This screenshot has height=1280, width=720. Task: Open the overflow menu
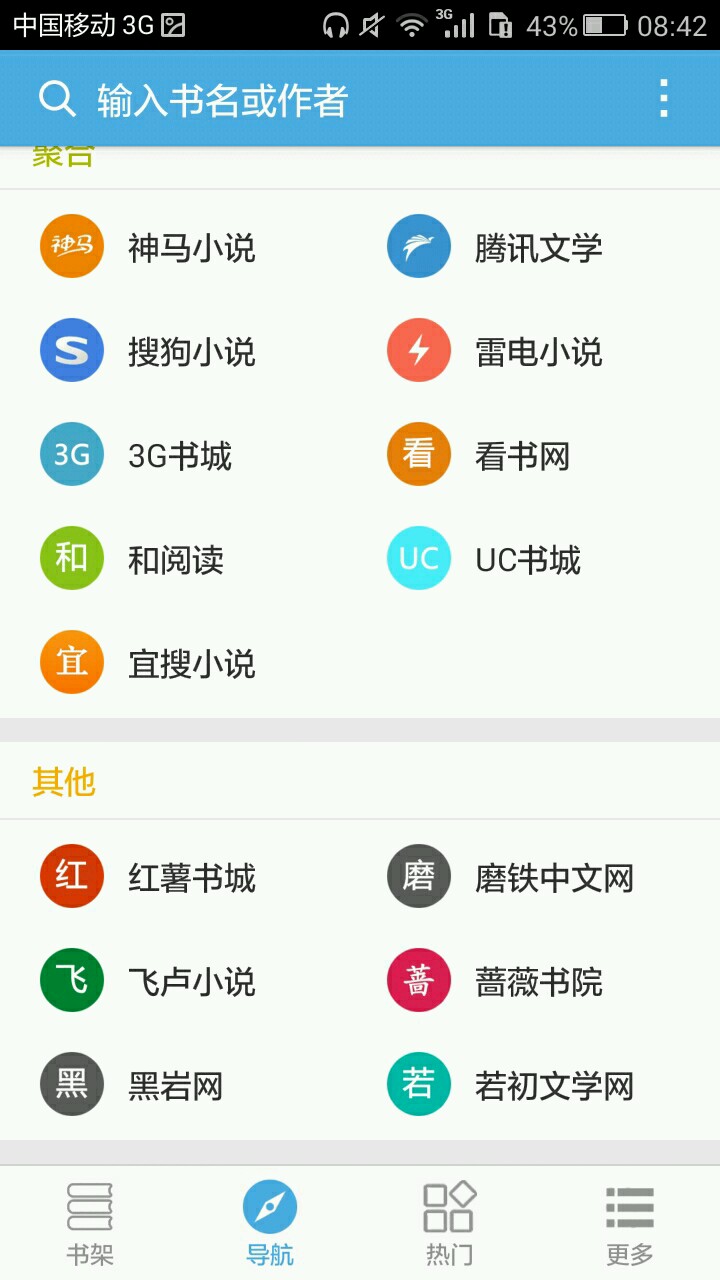pyautogui.click(x=663, y=99)
